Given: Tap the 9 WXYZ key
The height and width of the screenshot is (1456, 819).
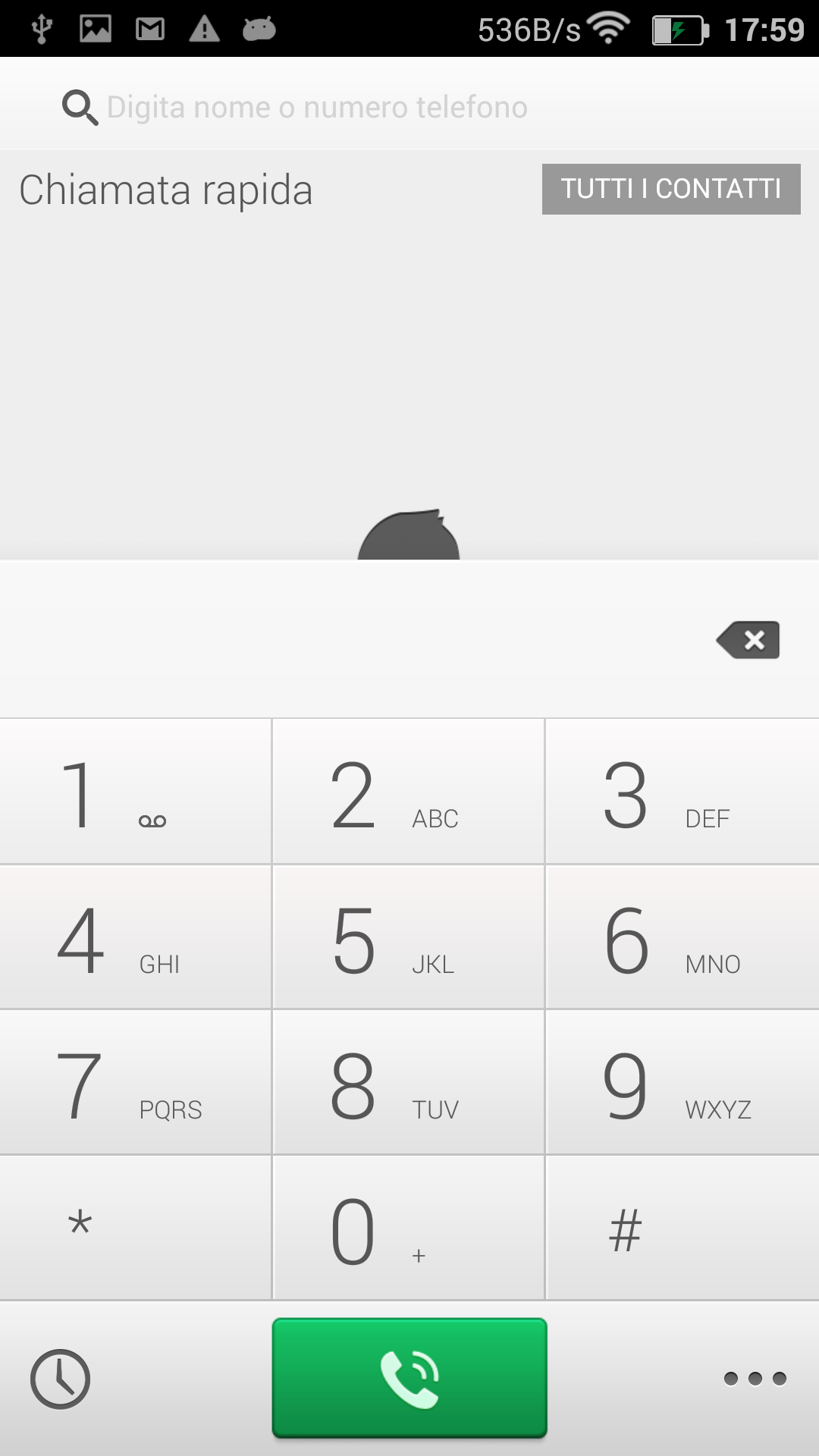Looking at the screenshot, I should (x=682, y=1083).
